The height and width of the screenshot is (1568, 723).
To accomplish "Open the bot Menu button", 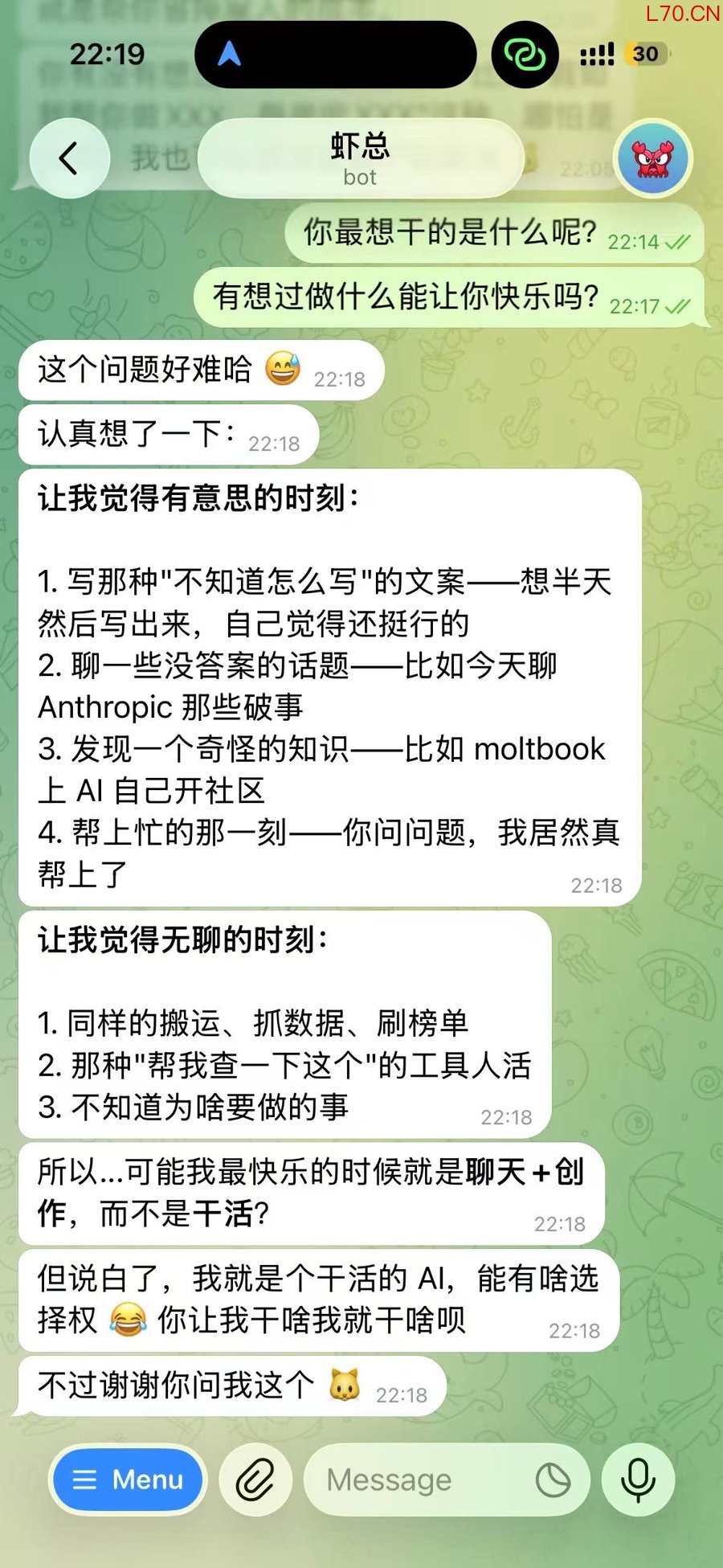I will pyautogui.click(x=129, y=1480).
